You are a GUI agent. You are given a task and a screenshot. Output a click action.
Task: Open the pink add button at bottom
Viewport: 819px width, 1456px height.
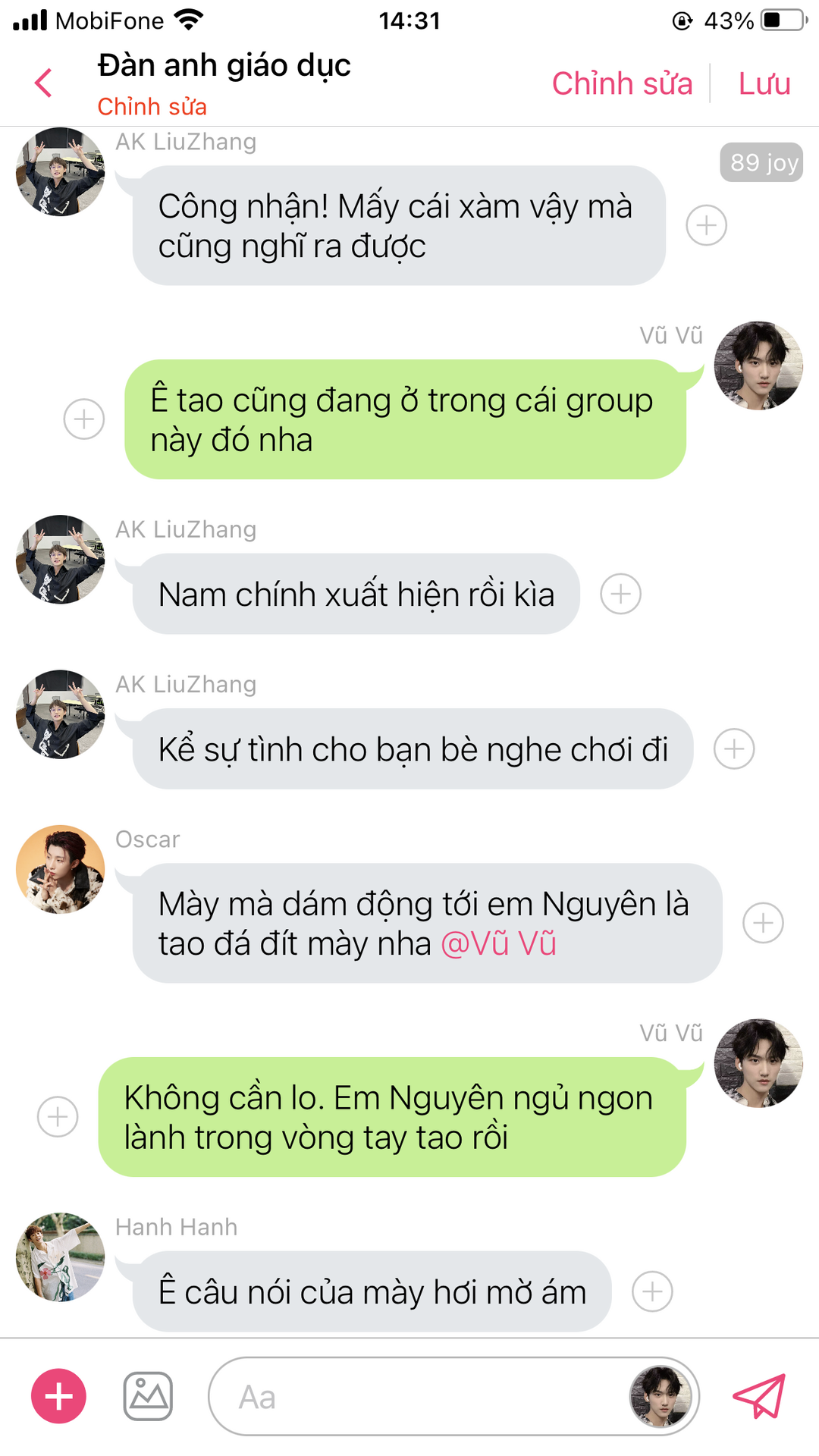pyautogui.click(x=58, y=1396)
